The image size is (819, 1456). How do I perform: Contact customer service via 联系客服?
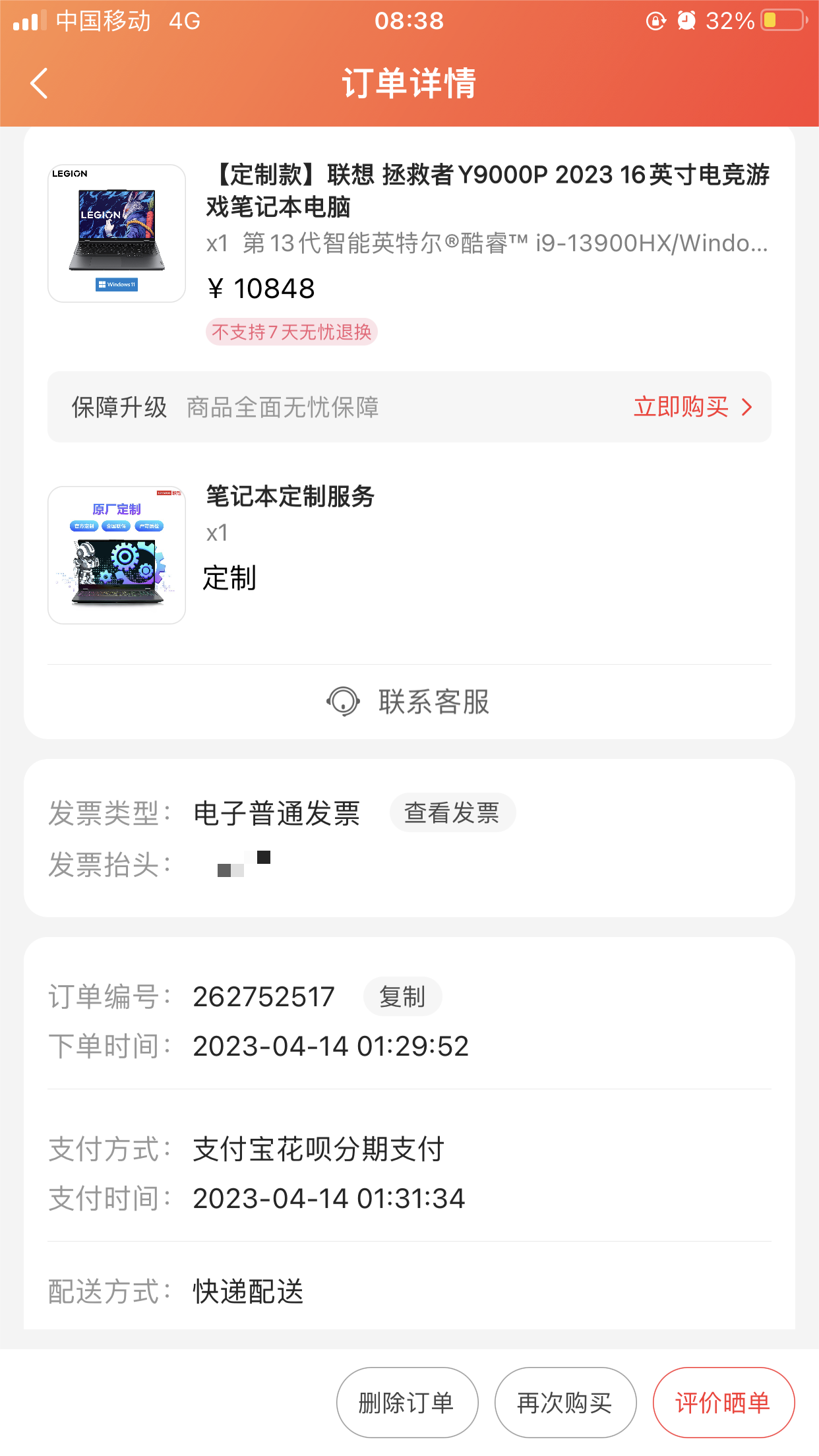click(409, 702)
